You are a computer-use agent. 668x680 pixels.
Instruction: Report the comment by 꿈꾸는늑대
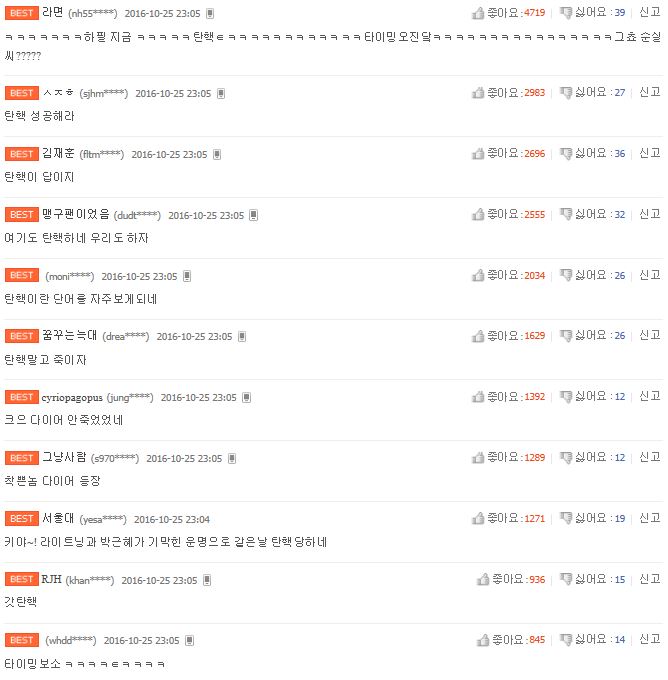click(x=650, y=335)
